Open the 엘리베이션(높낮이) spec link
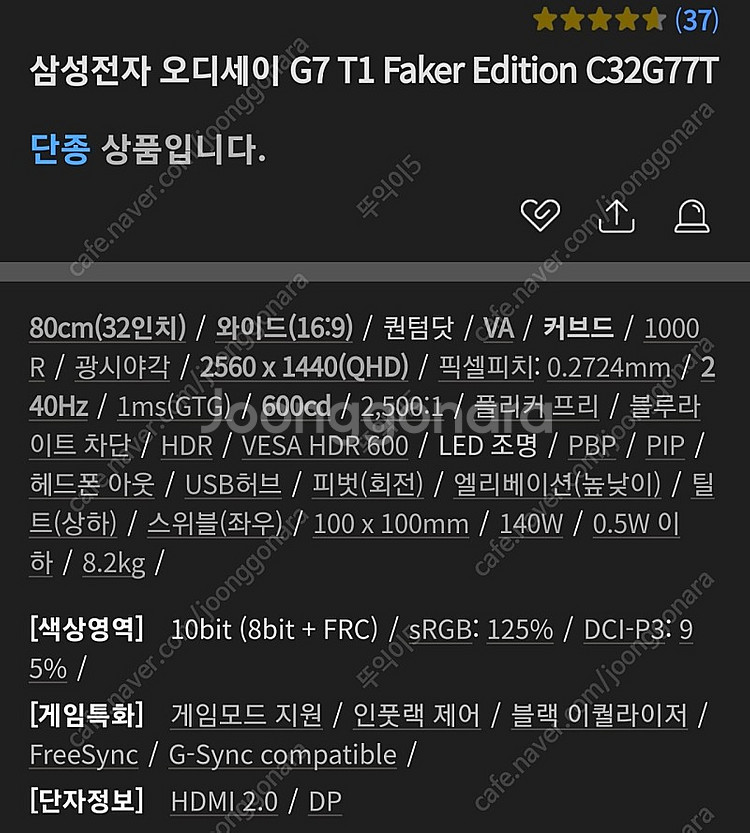 pos(557,484)
